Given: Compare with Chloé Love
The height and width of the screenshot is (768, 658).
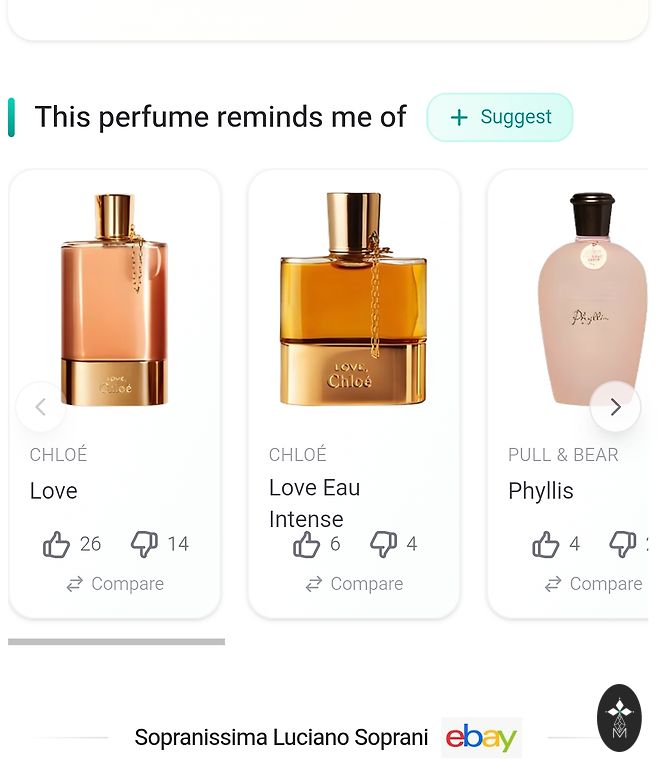Looking at the screenshot, I should [115, 584].
